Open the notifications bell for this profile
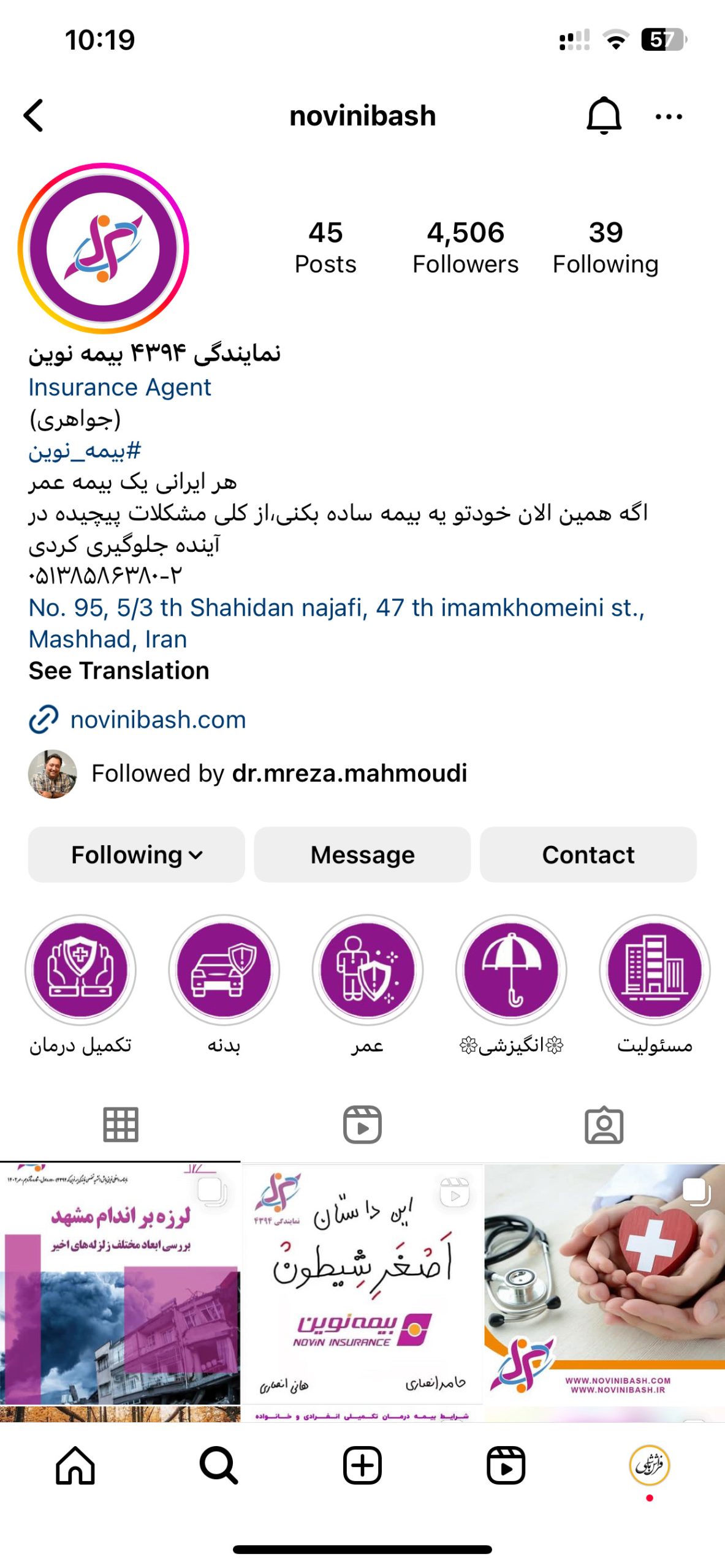 pyautogui.click(x=603, y=116)
